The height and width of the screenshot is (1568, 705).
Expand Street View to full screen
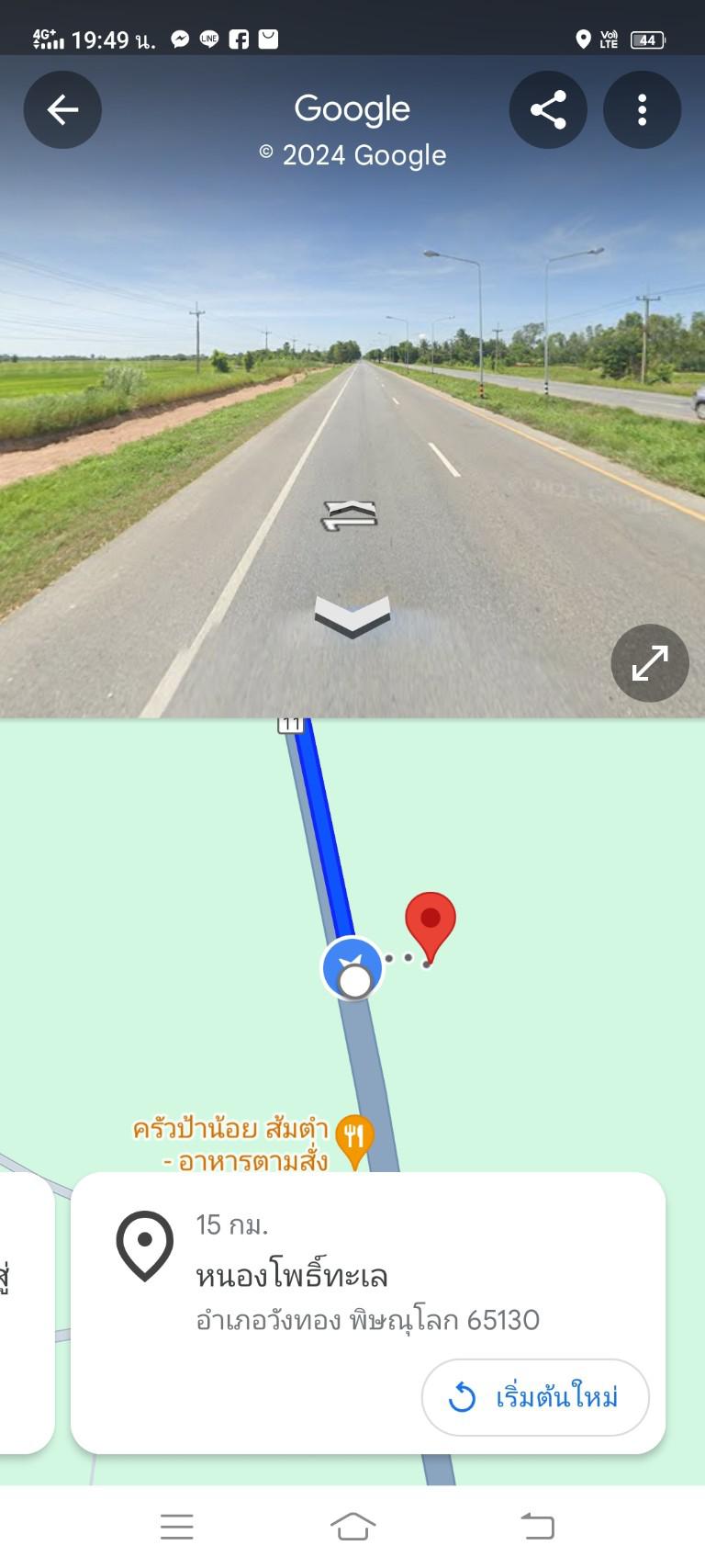click(650, 663)
